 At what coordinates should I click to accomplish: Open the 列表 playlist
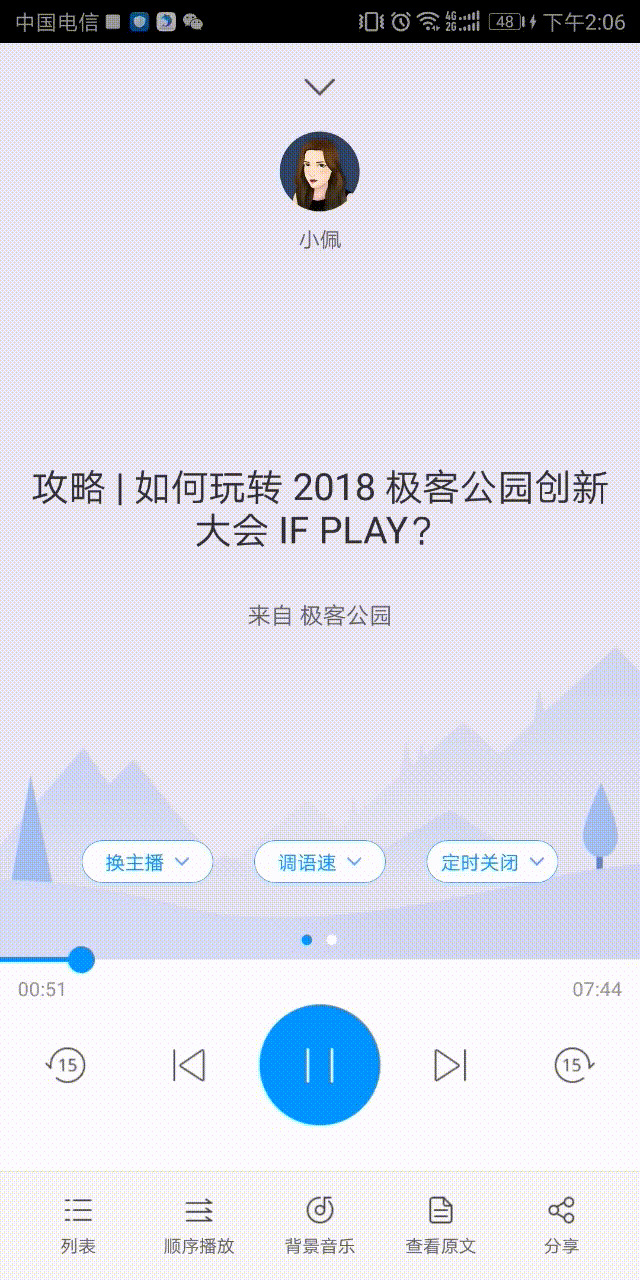click(x=78, y=1225)
